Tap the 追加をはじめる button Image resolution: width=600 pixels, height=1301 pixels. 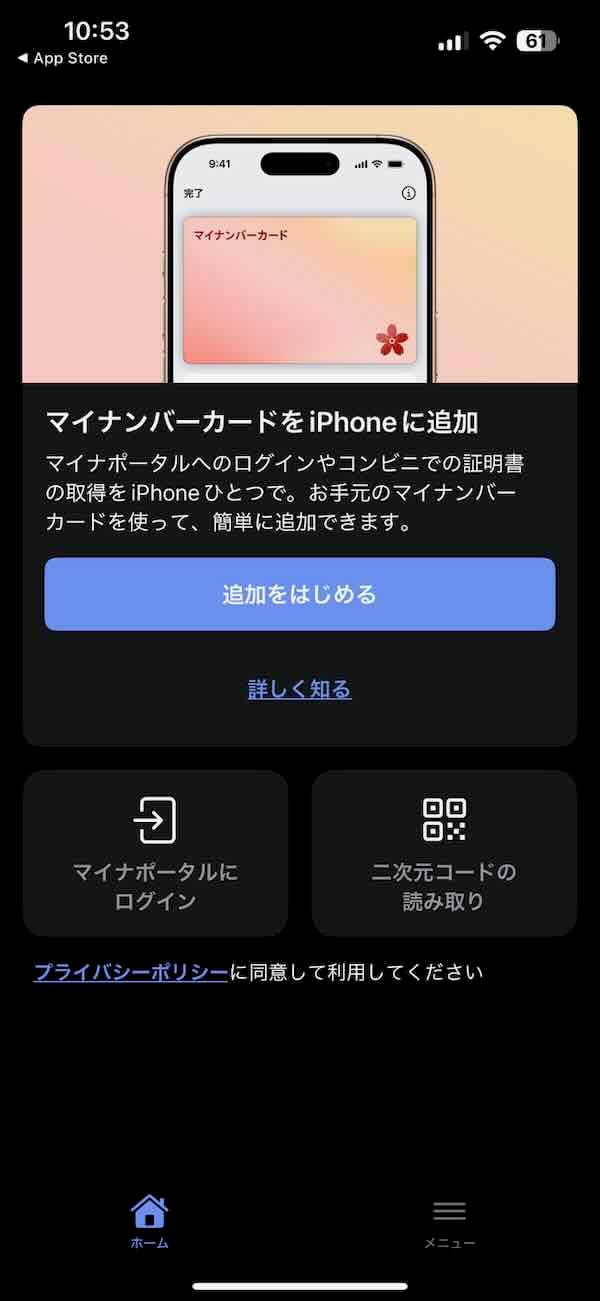tap(299, 594)
